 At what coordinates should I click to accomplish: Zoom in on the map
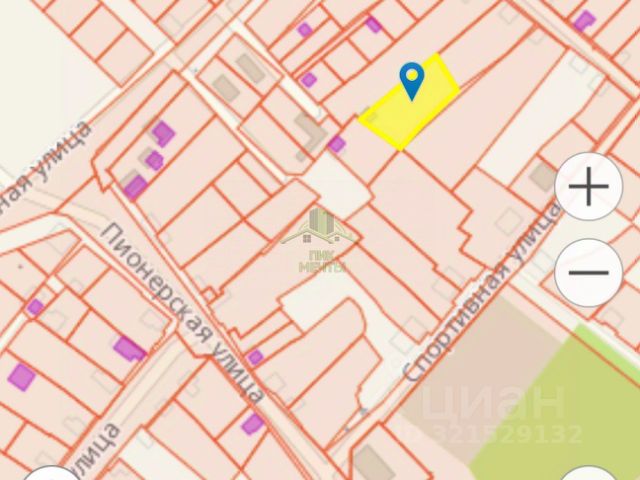point(589,187)
